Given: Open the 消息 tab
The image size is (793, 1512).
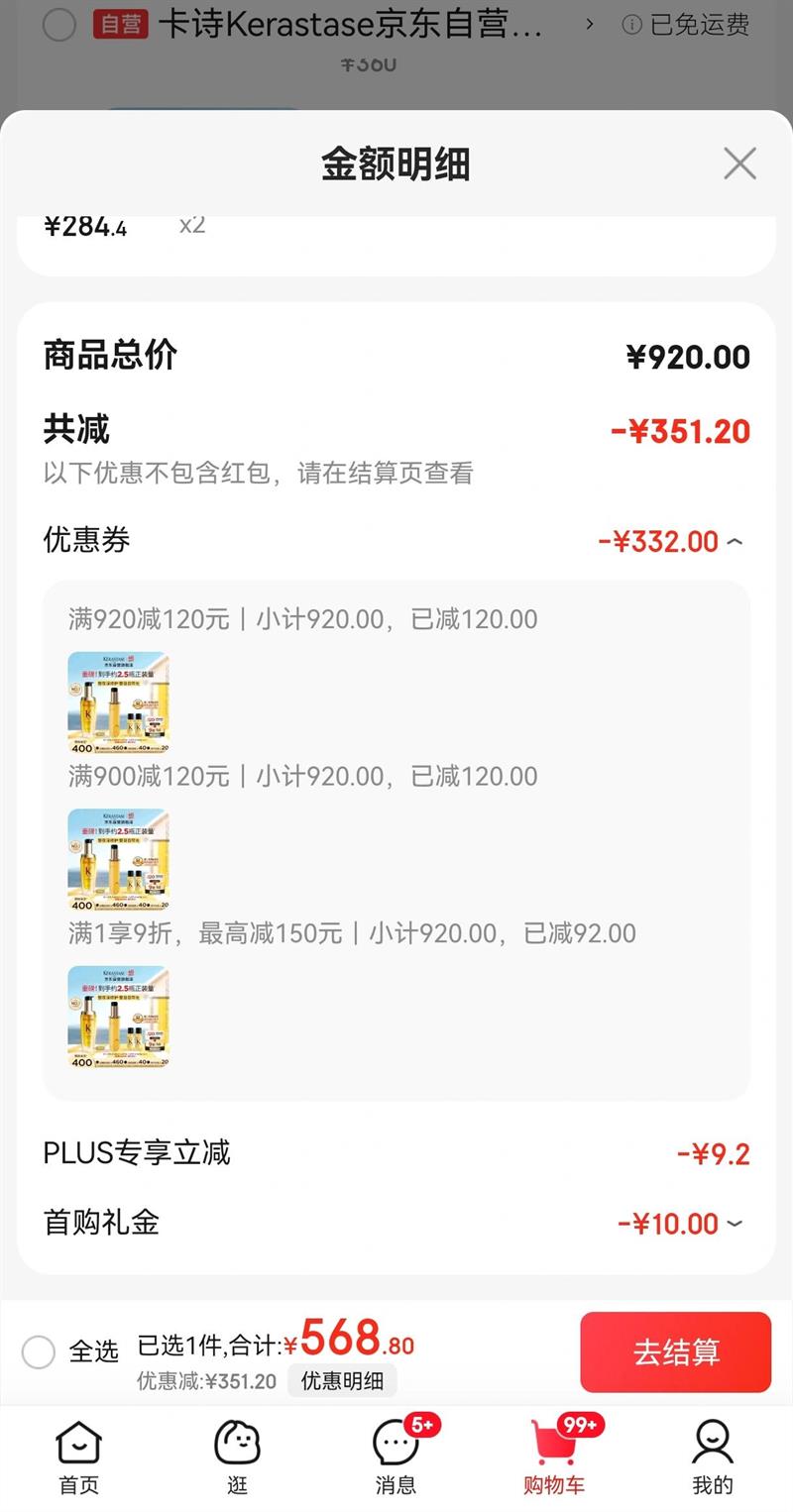Looking at the screenshot, I should pos(396,1458).
